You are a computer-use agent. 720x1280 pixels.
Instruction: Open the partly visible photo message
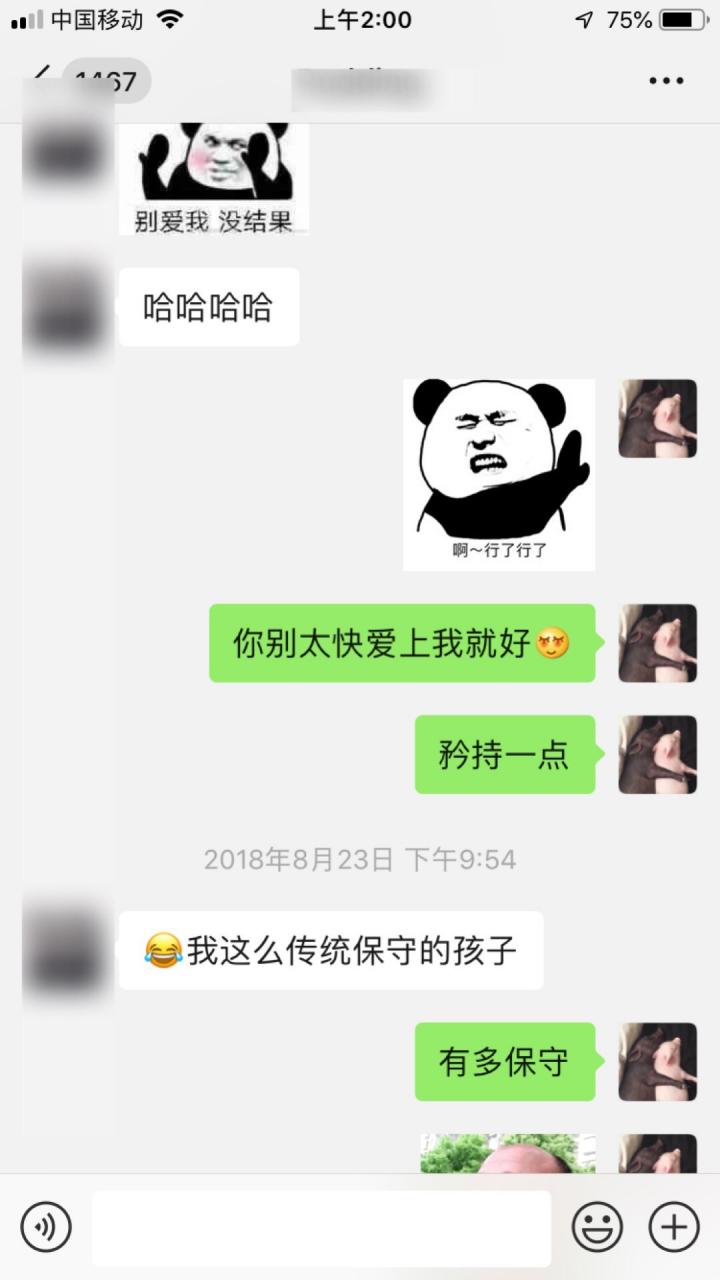point(507,1153)
